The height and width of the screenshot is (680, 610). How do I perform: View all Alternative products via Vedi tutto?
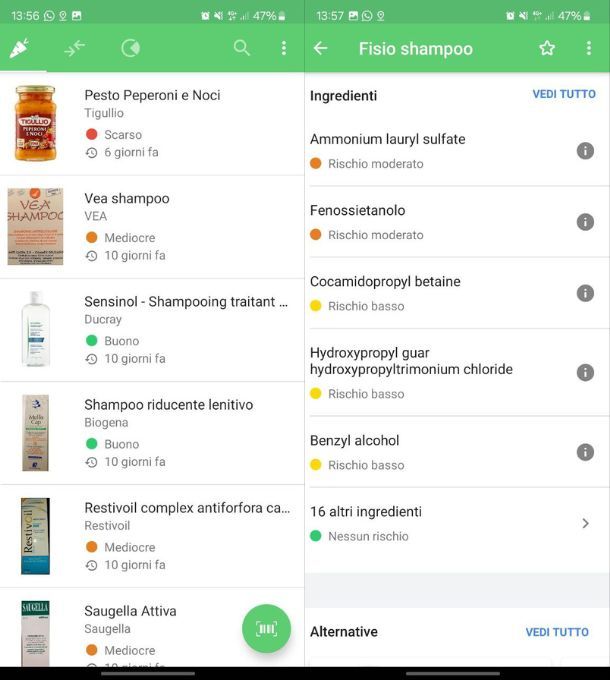[557, 632]
